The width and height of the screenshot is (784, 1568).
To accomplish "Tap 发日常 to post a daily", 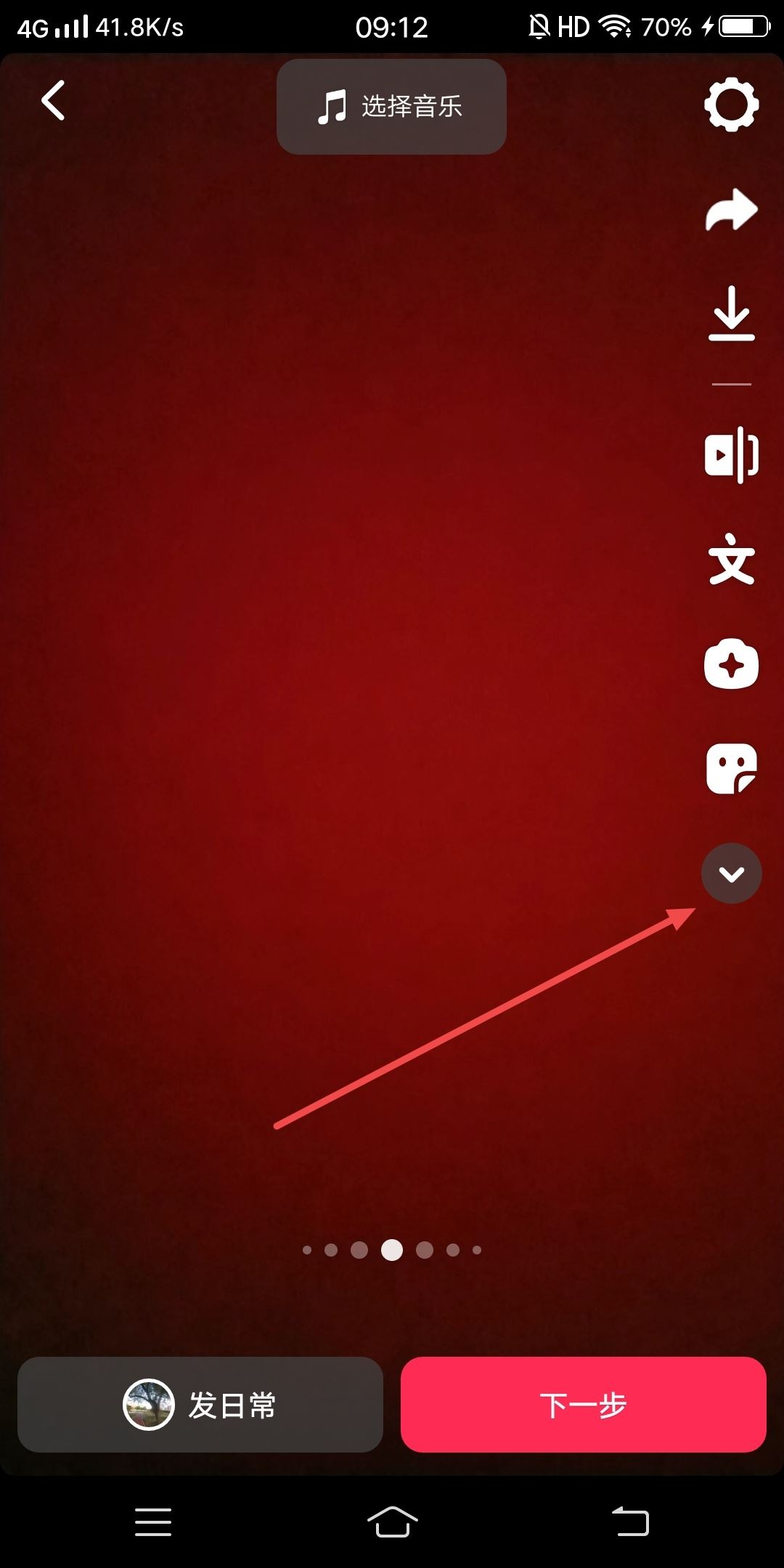I will (x=200, y=1405).
